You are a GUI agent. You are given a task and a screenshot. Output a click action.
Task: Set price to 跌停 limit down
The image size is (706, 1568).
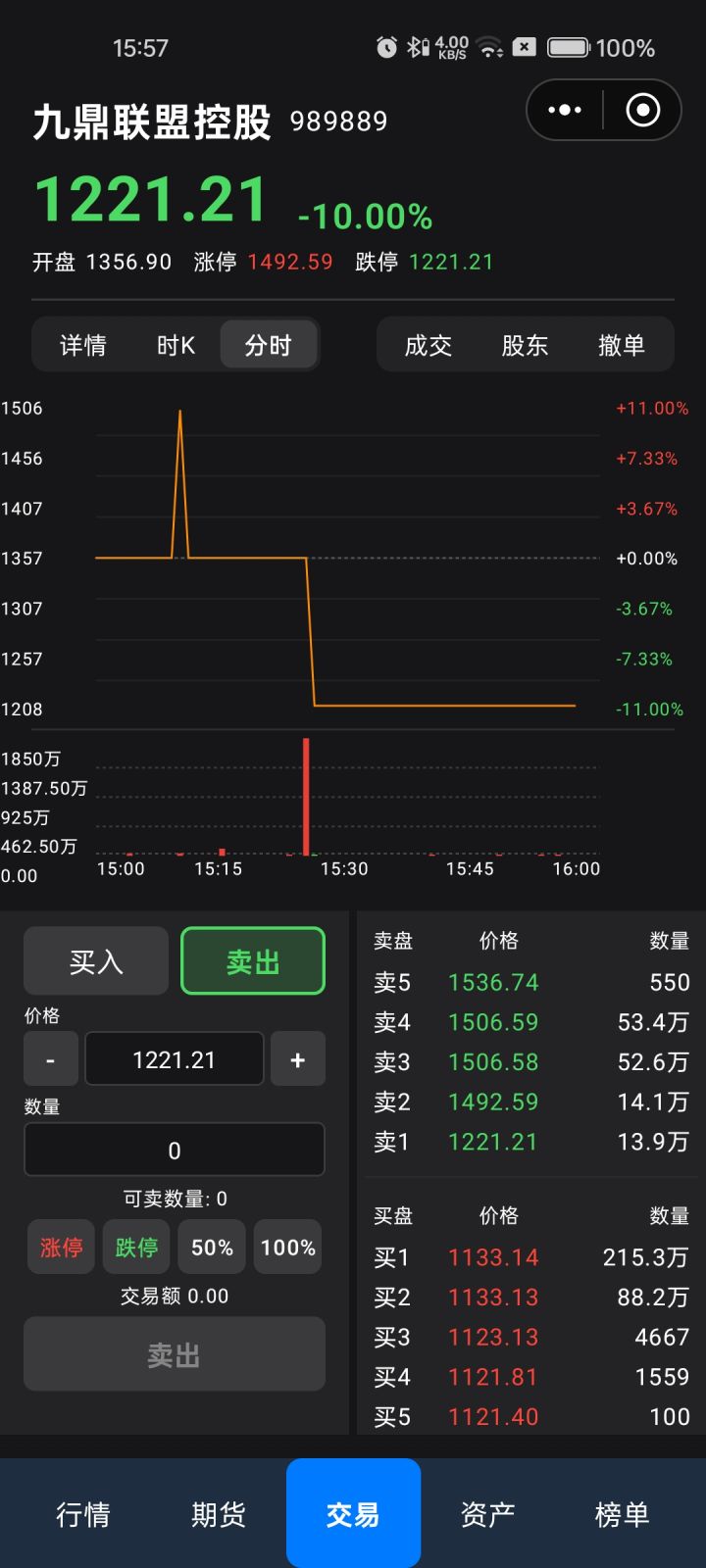point(136,1247)
